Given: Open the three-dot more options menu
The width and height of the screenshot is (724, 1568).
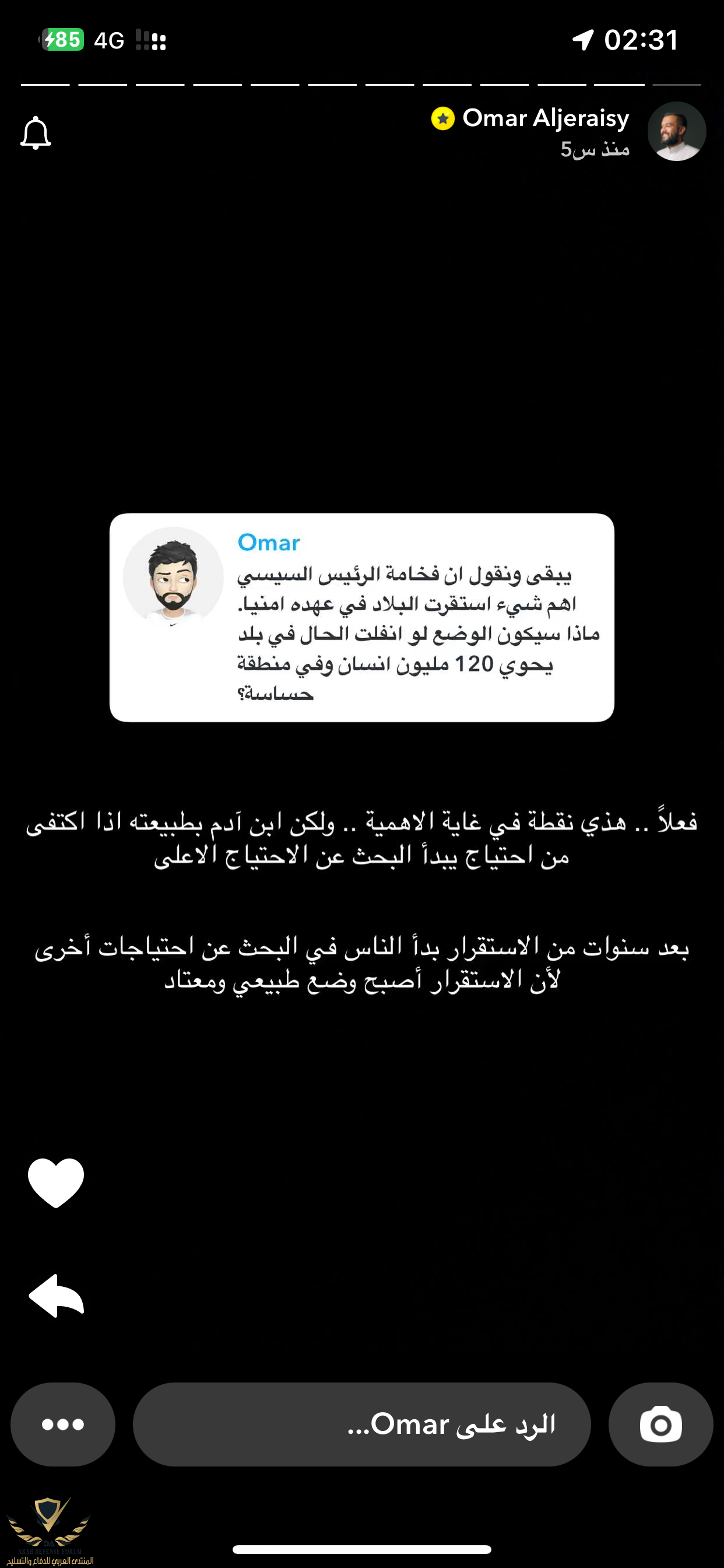Looking at the screenshot, I should [x=63, y=1424].
